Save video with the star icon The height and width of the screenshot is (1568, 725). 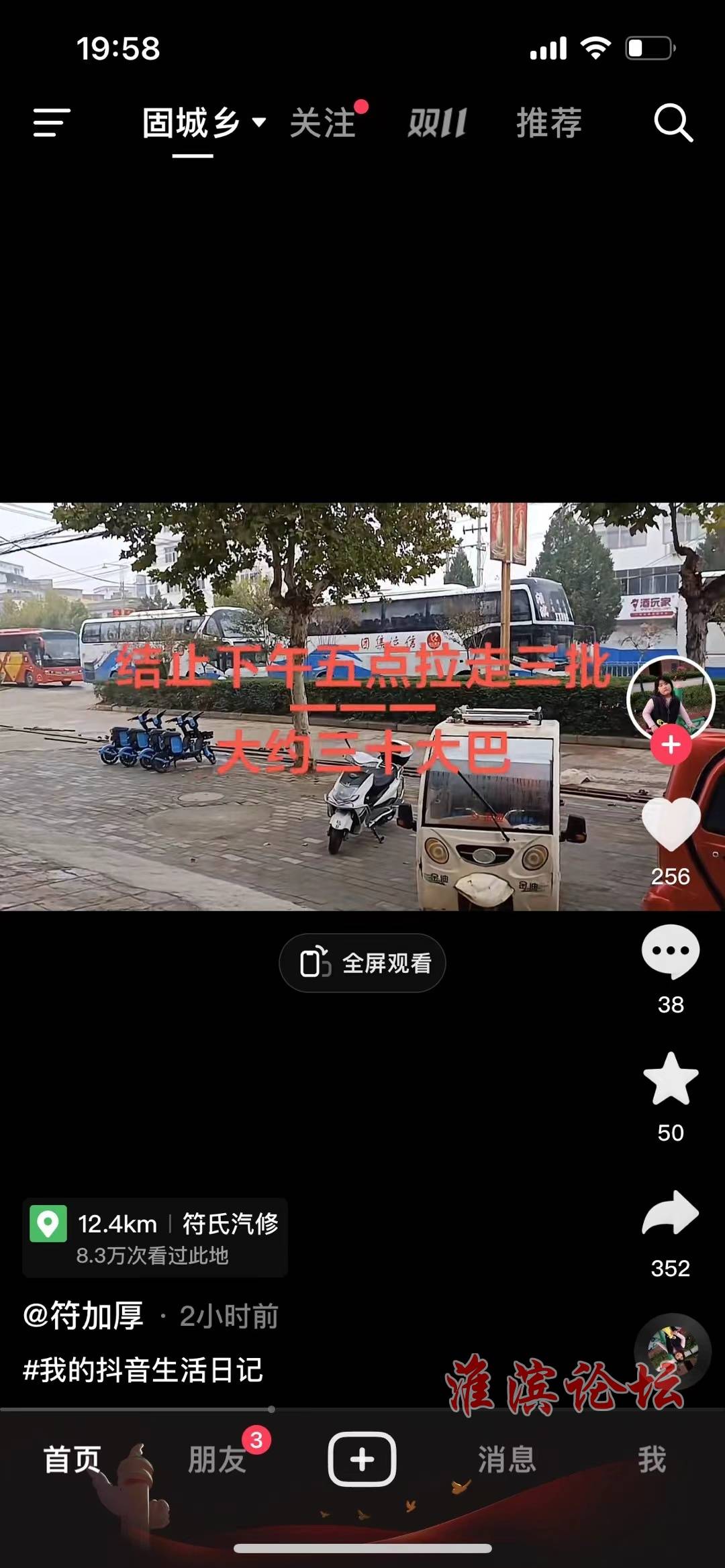pos(671,1079)
